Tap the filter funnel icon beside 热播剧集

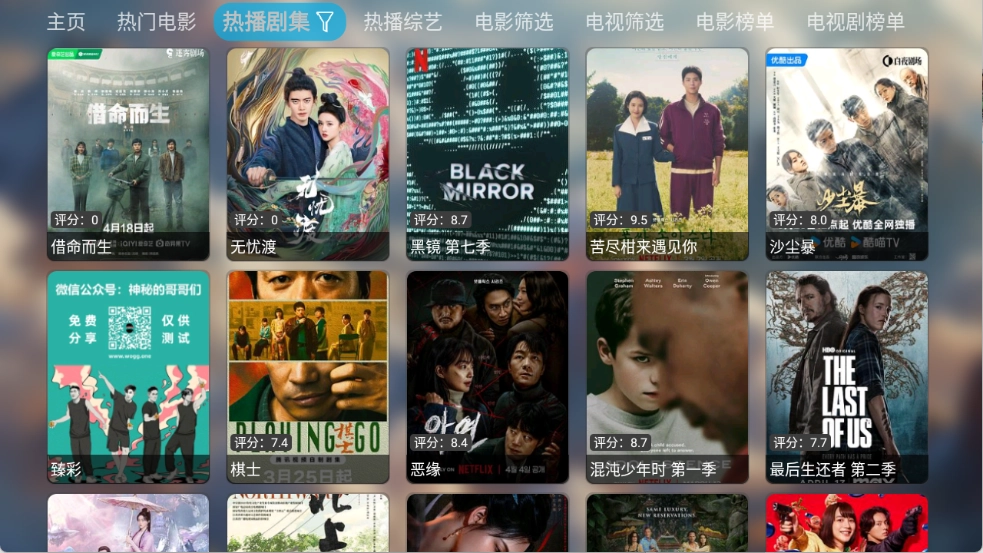[325, 22]
